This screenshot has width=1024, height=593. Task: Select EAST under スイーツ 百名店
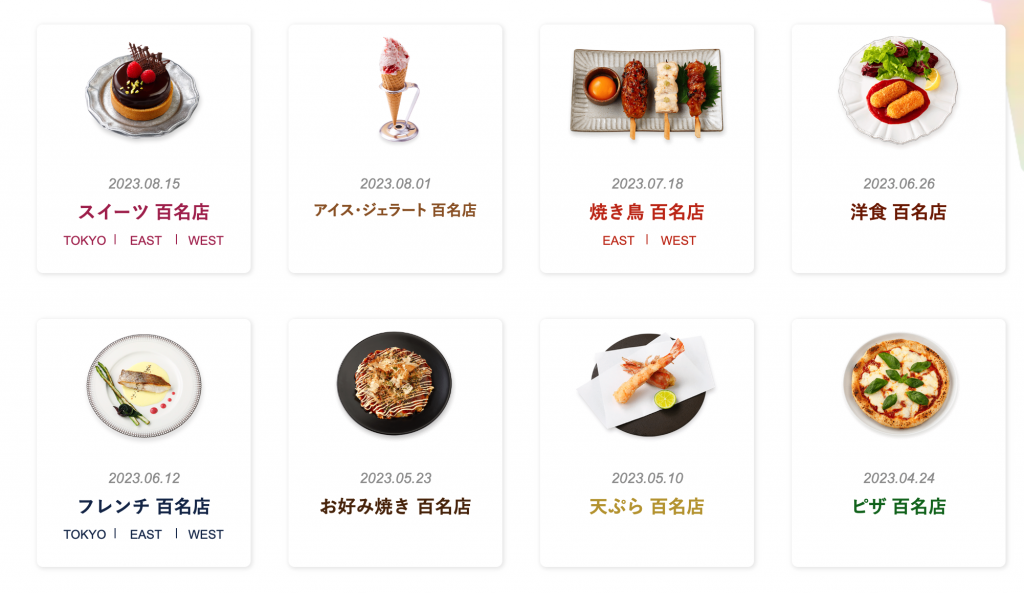(x=145, y=240)
